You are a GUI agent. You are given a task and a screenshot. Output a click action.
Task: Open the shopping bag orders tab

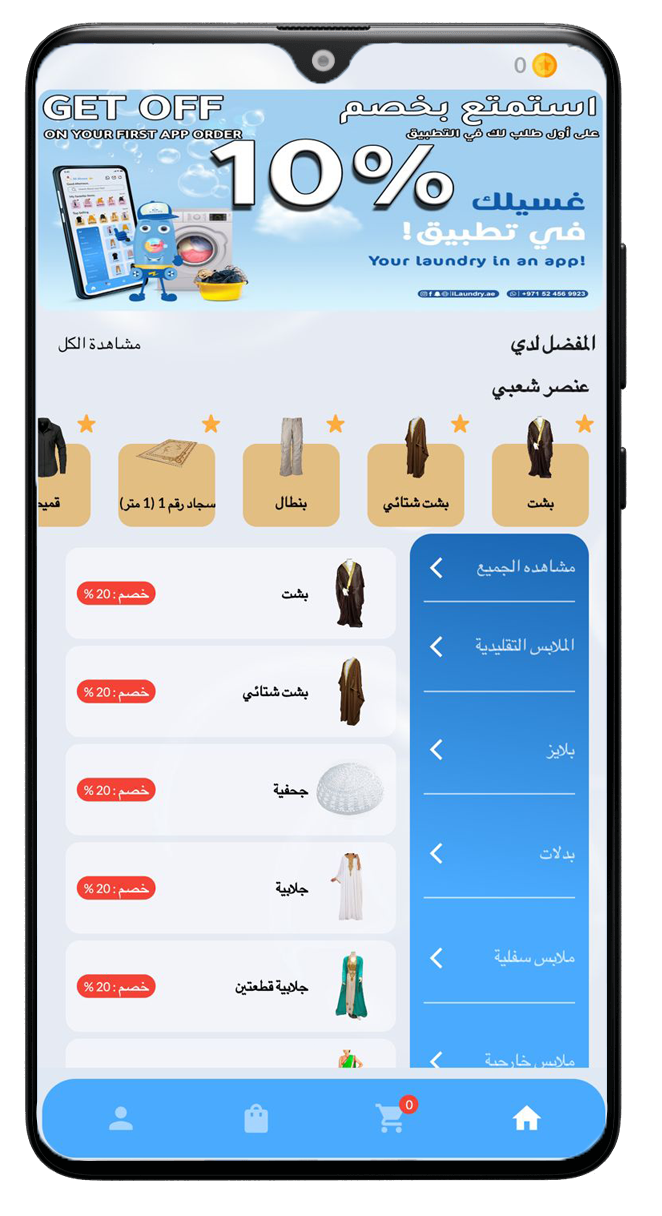256,1120
